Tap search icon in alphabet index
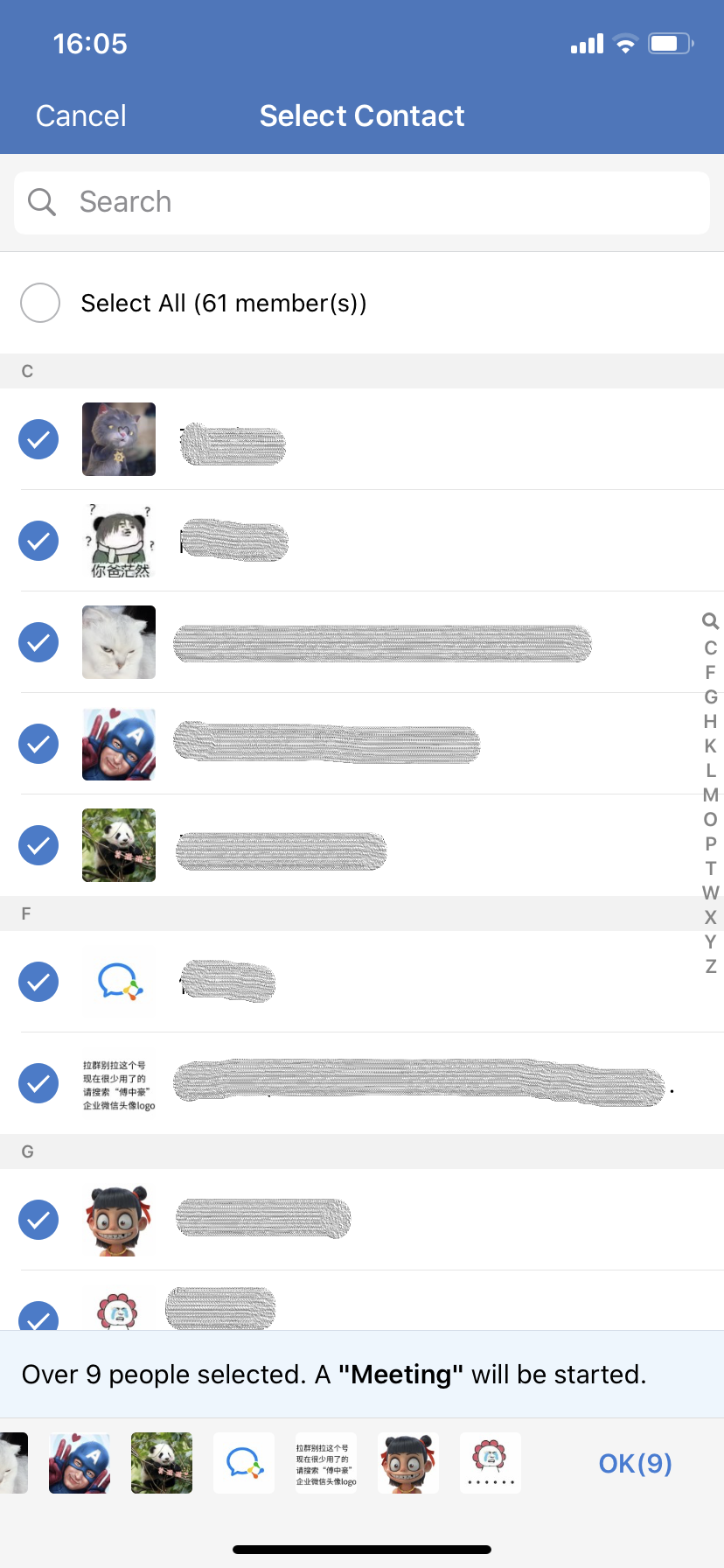 (x=710, y=621)
